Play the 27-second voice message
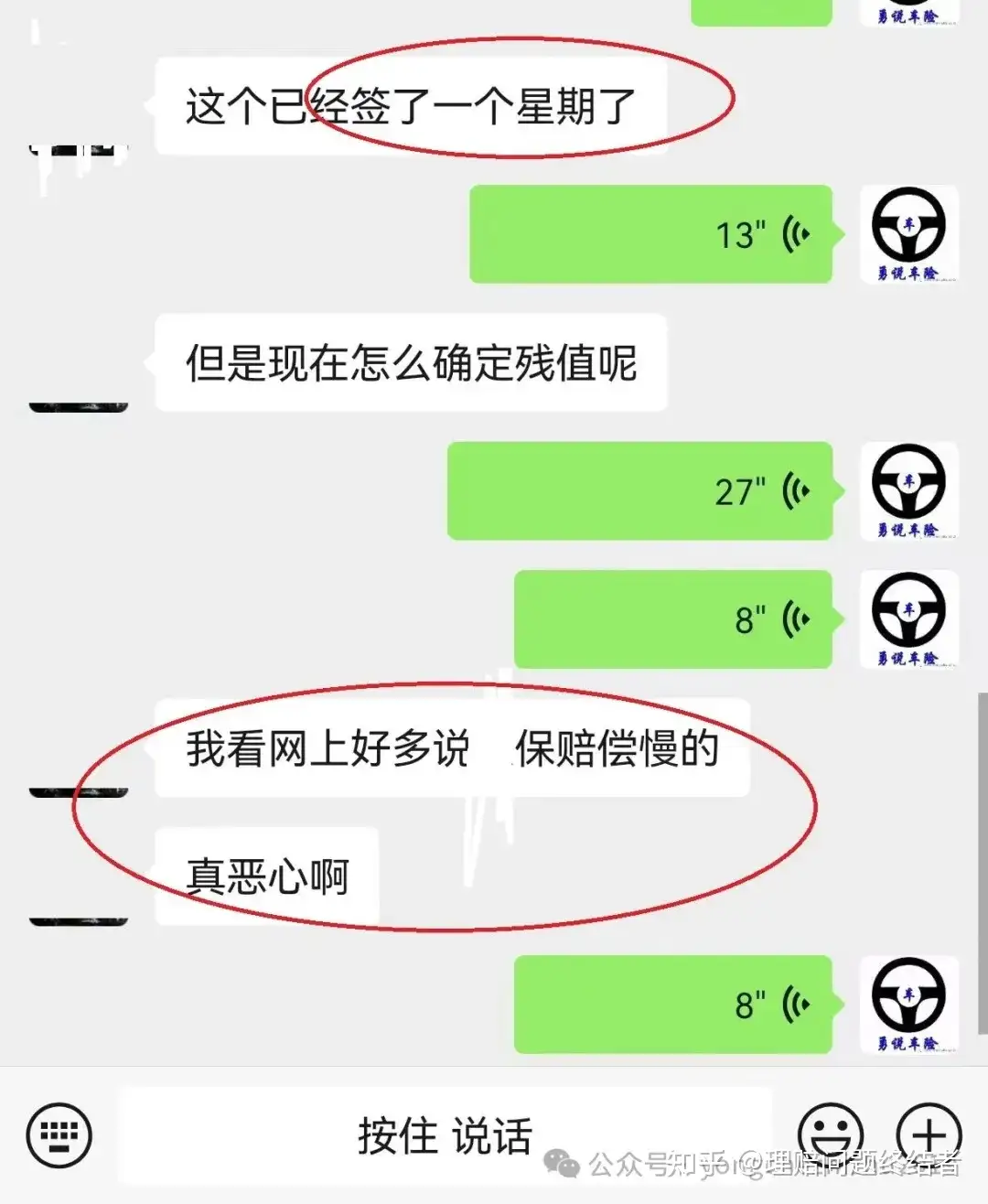This screenshot has height=1204, width=988. (639, 491)
